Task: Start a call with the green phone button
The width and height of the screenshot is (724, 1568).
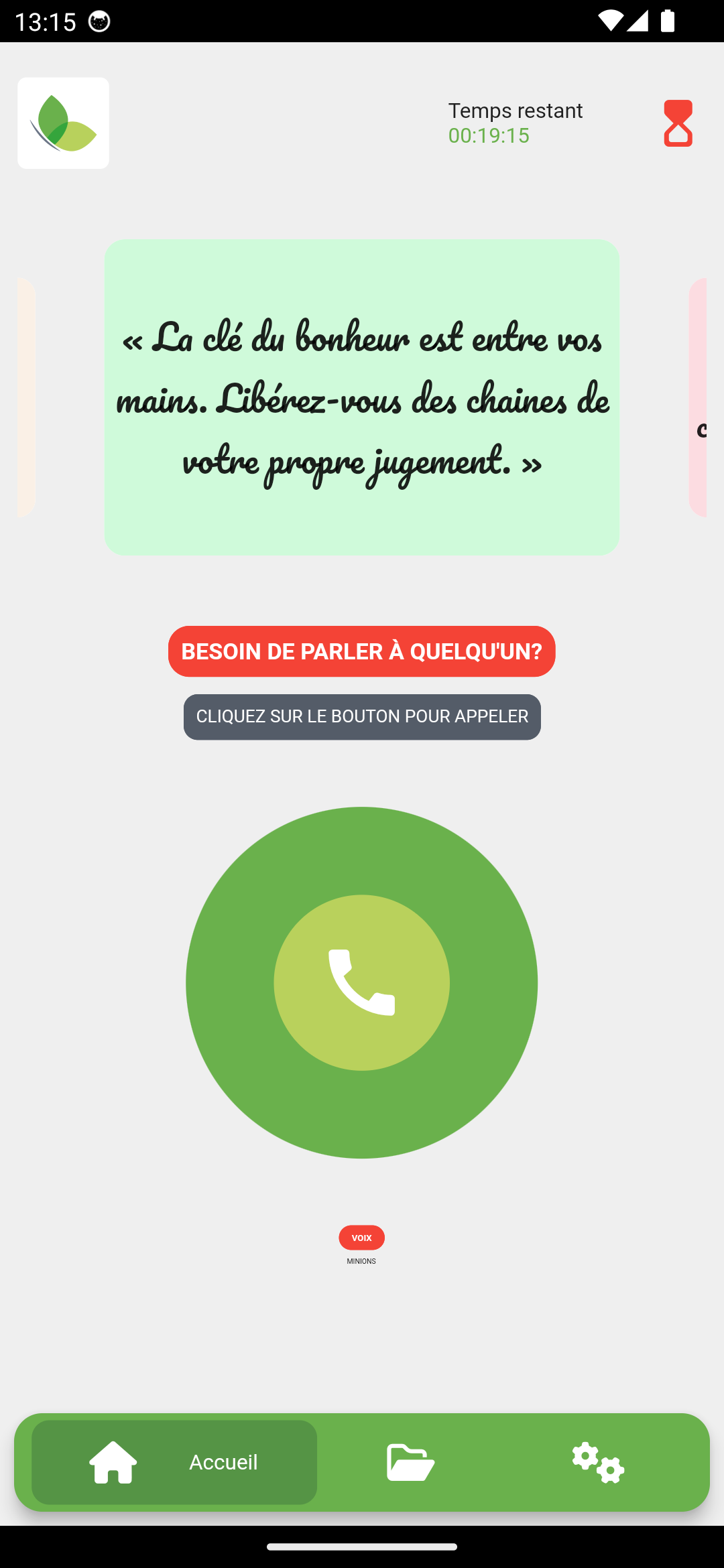Action: click(361, 982)
